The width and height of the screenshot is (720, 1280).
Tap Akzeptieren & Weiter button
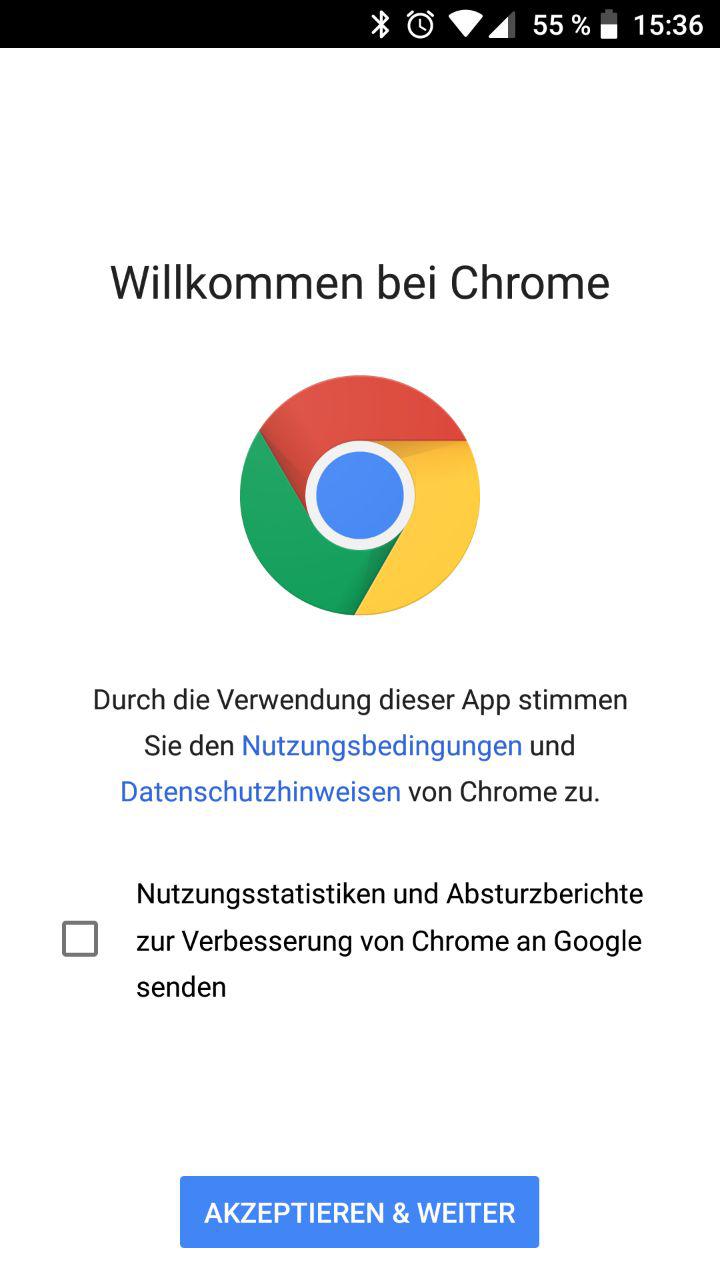click(359, 1212)
